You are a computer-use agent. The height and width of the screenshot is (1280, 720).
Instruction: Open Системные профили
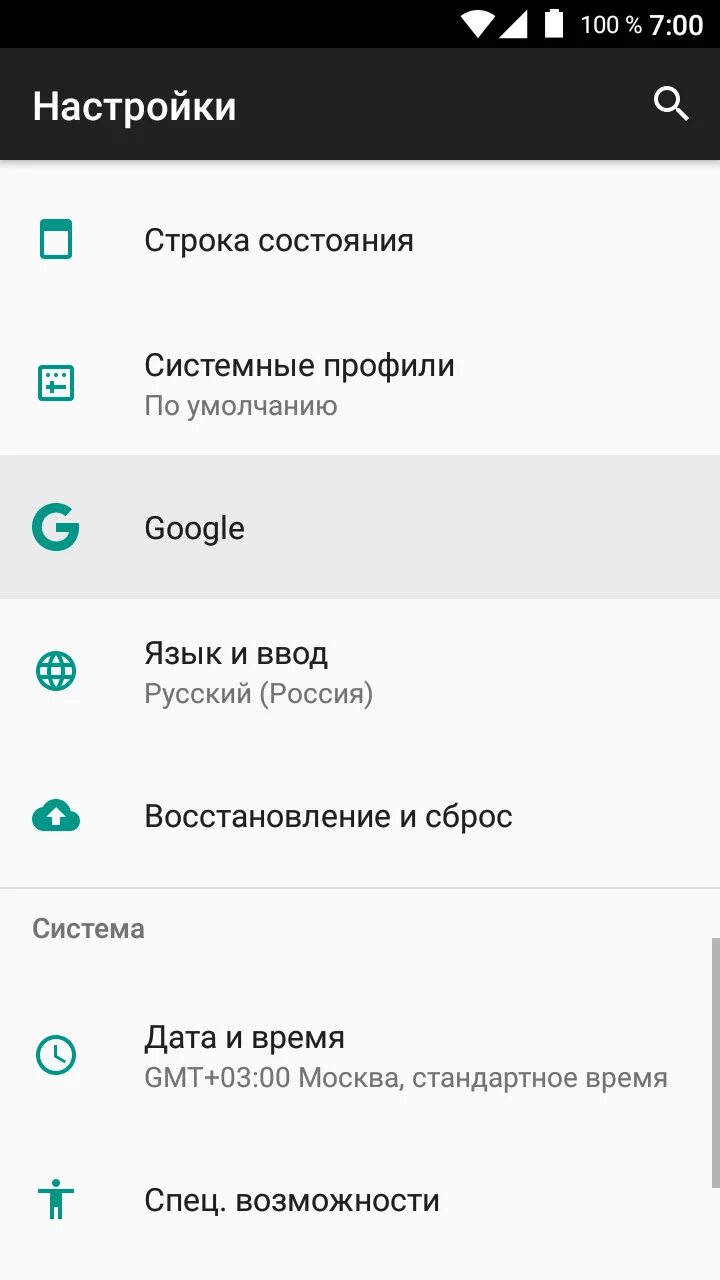(x=360, y=384)
